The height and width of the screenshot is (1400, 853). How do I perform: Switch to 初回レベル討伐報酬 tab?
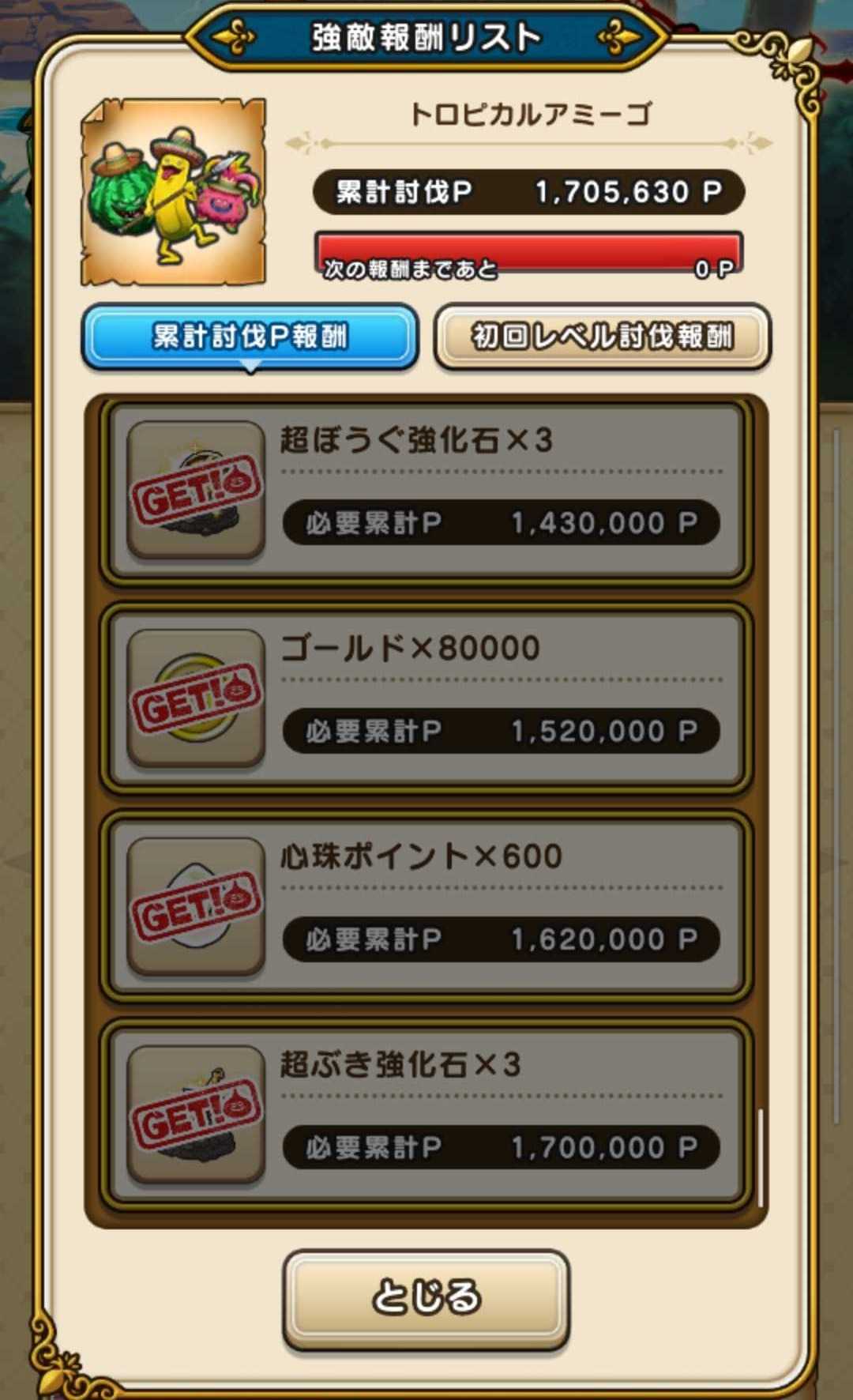[x=602, y=337]
